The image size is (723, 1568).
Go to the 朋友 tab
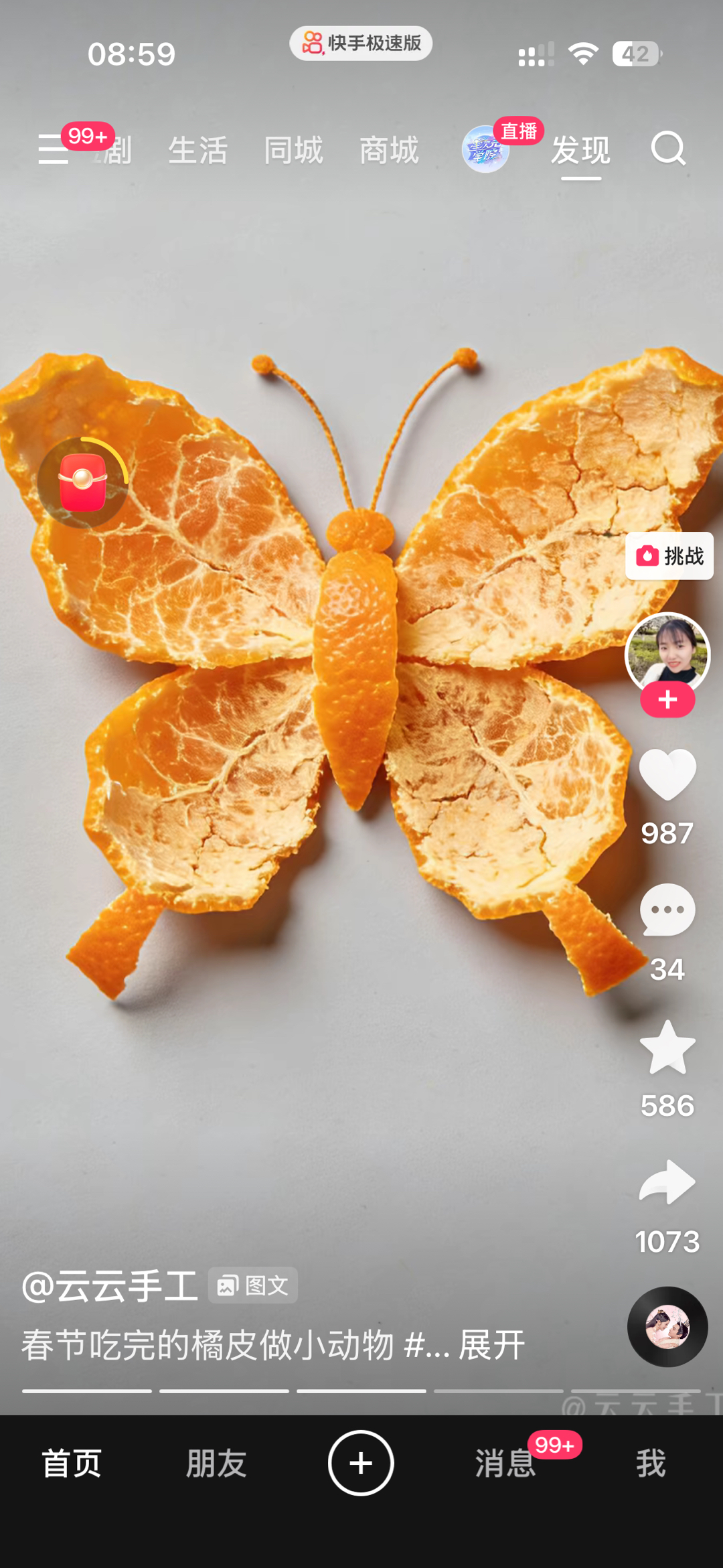click(216, 1463)
